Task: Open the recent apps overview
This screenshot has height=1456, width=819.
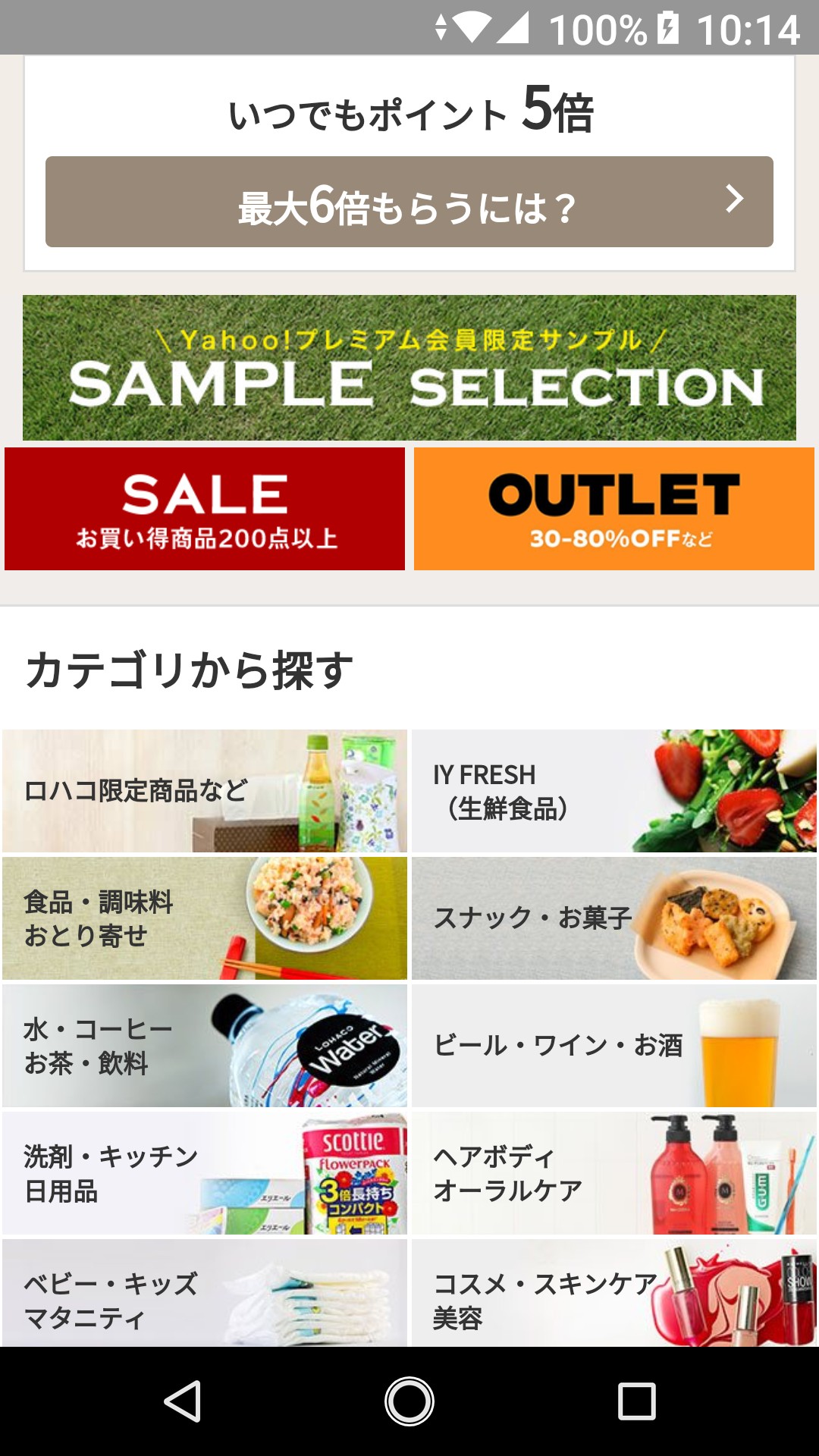Action: (637, 1401)
